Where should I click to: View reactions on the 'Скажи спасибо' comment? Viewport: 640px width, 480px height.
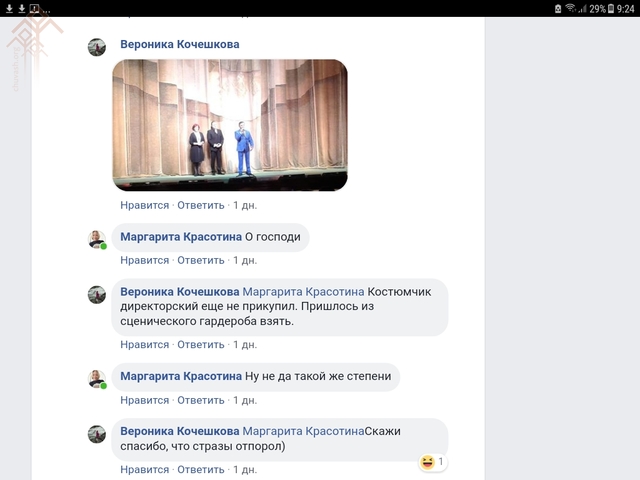[433, 462]
